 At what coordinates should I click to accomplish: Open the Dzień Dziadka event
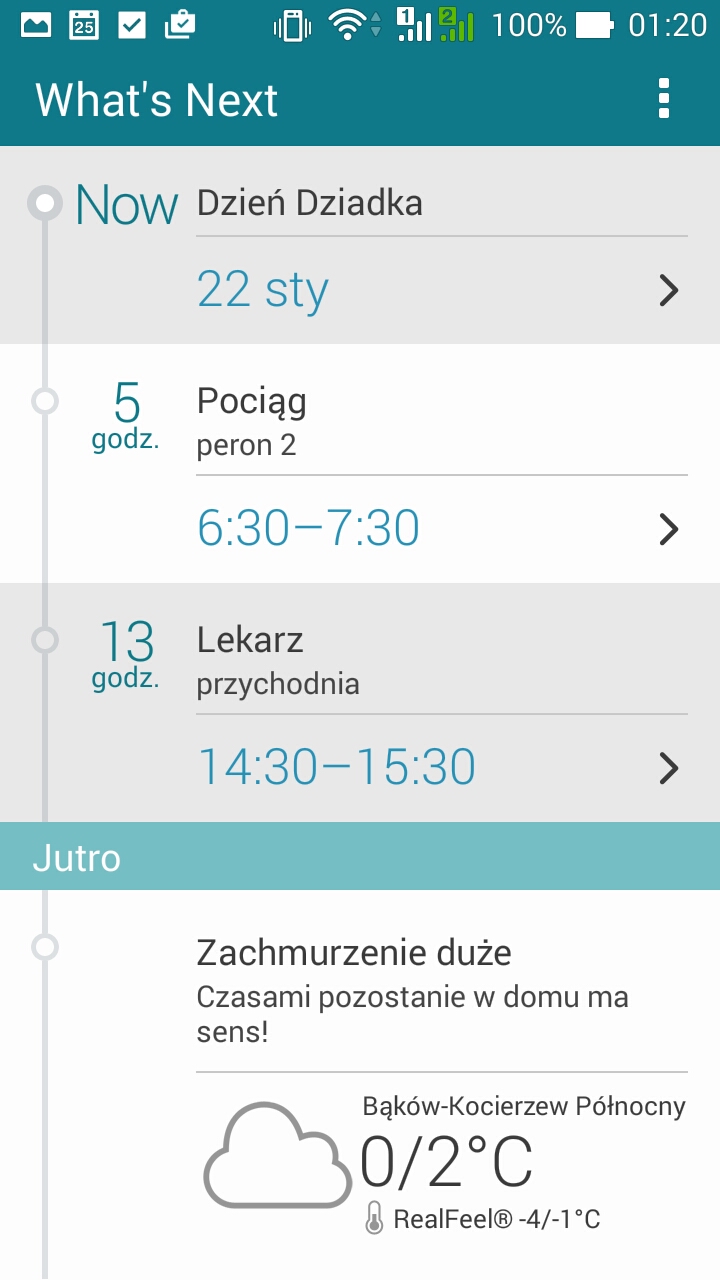click(440, 247)
